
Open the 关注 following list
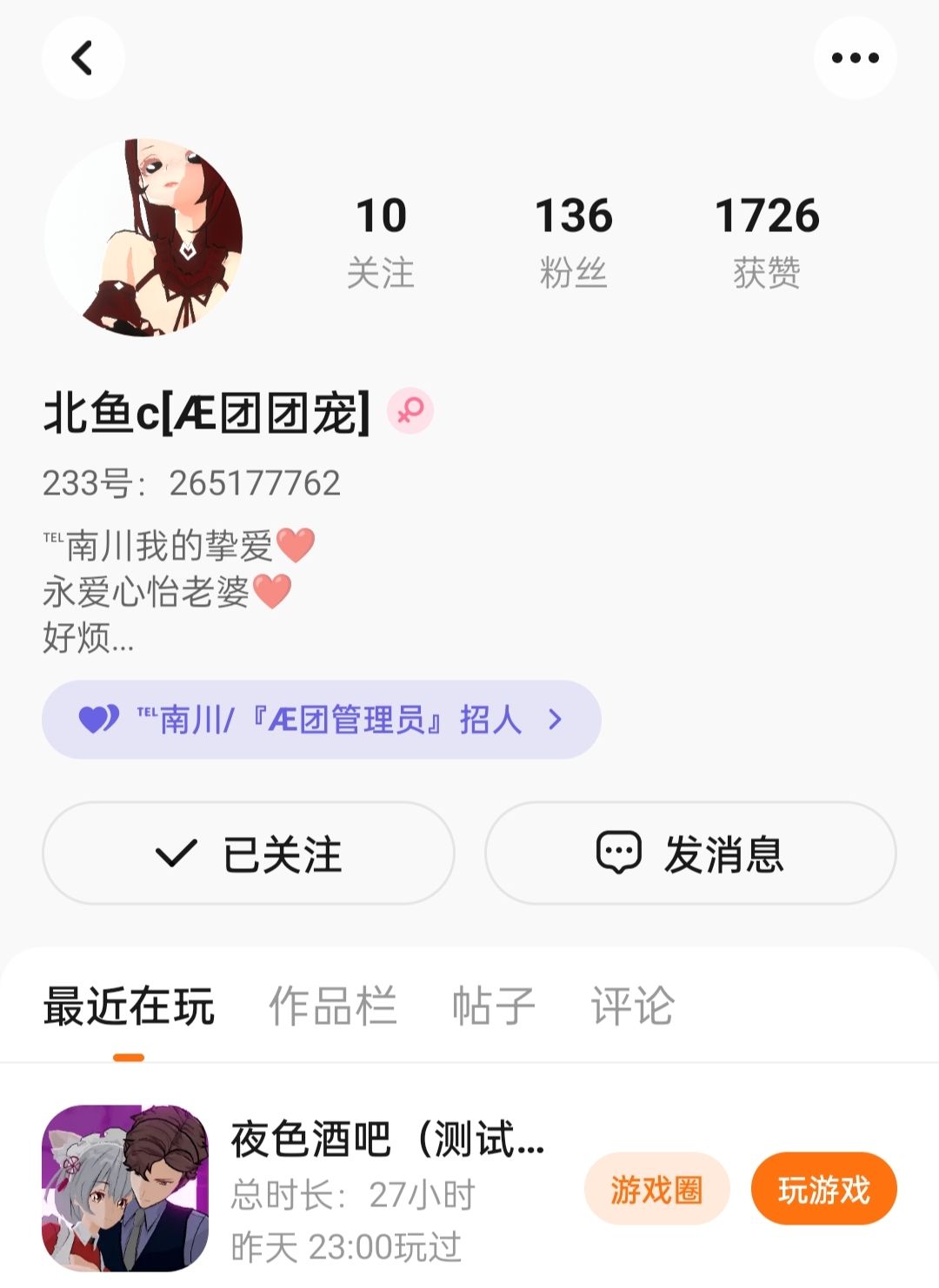[x=381, y=239]
